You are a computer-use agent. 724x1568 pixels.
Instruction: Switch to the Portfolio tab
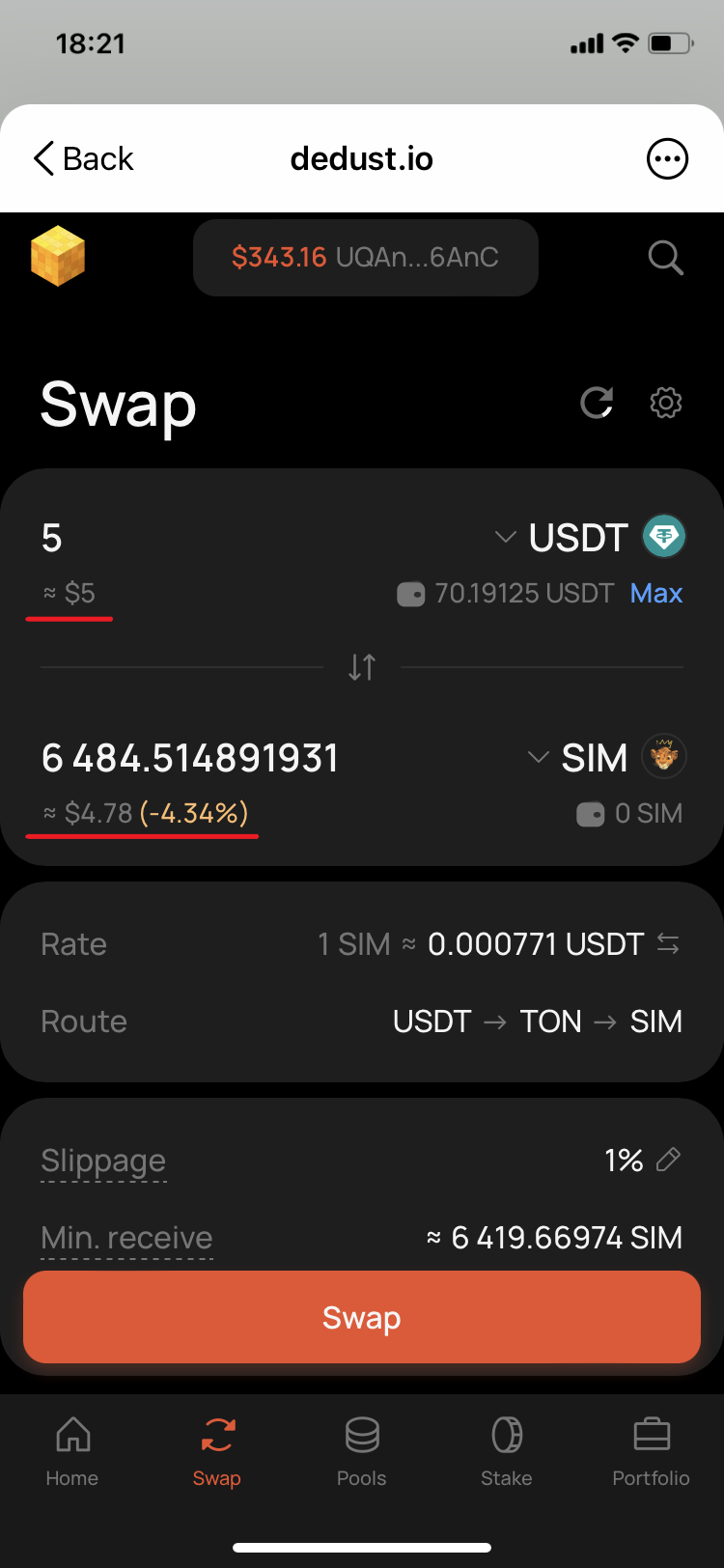coord(652,1450)
